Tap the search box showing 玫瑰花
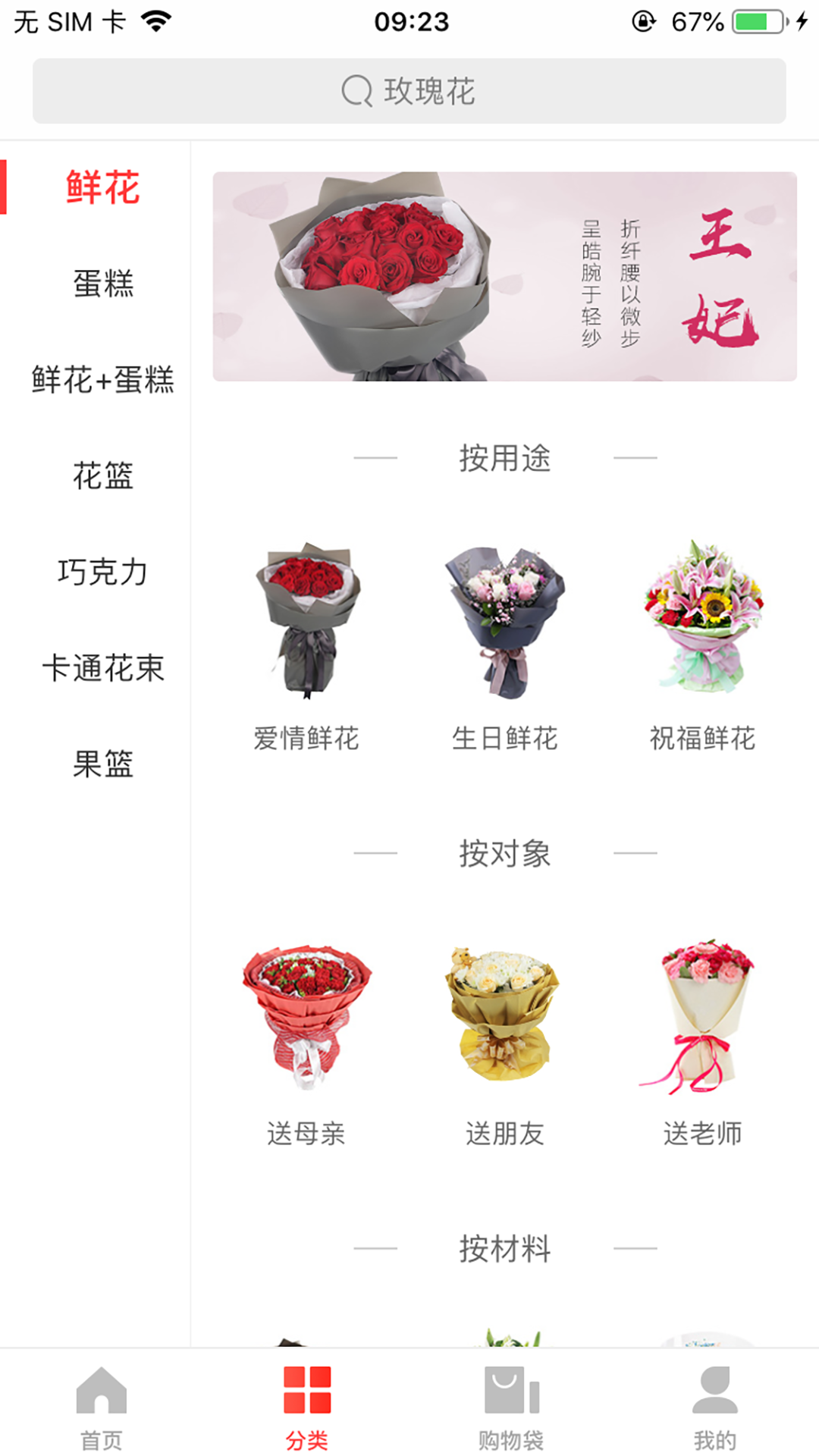This screenshot has height=1456, width=819. point(409,91)
